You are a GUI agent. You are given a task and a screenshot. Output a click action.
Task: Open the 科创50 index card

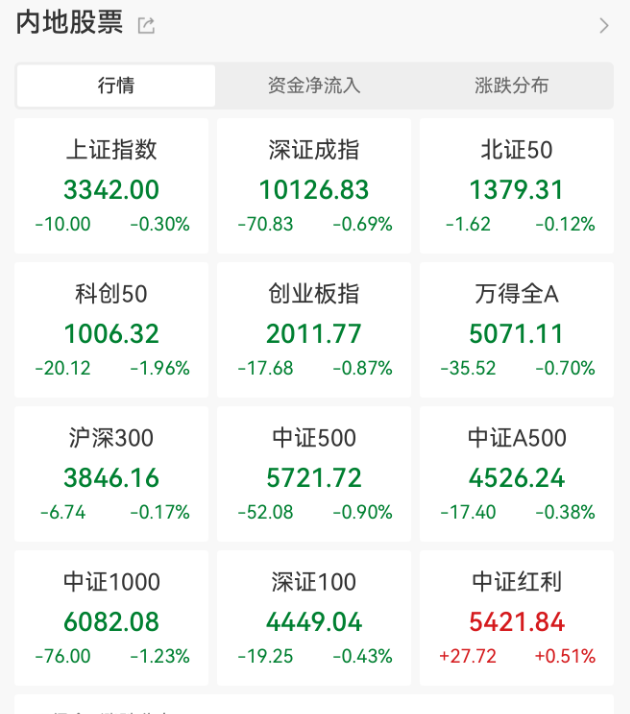pos(112,330)
